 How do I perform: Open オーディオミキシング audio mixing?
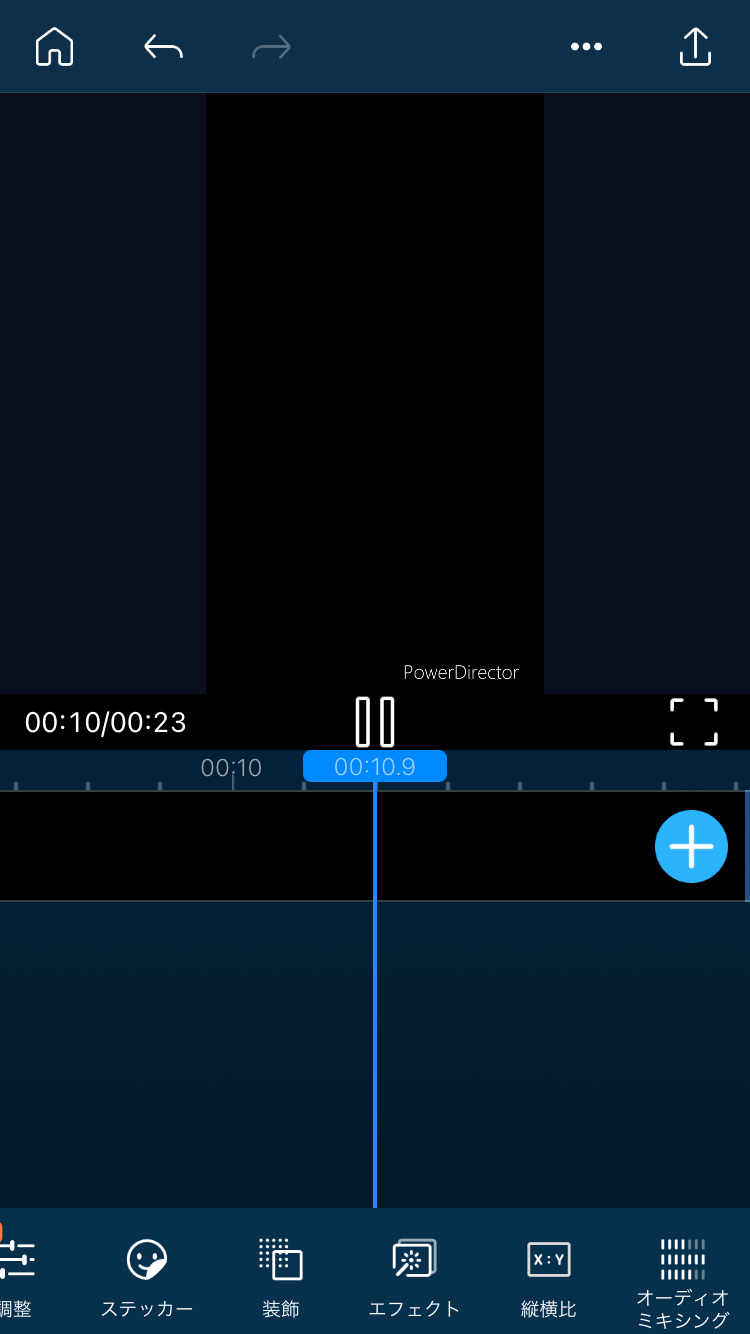click(683, 1280)
